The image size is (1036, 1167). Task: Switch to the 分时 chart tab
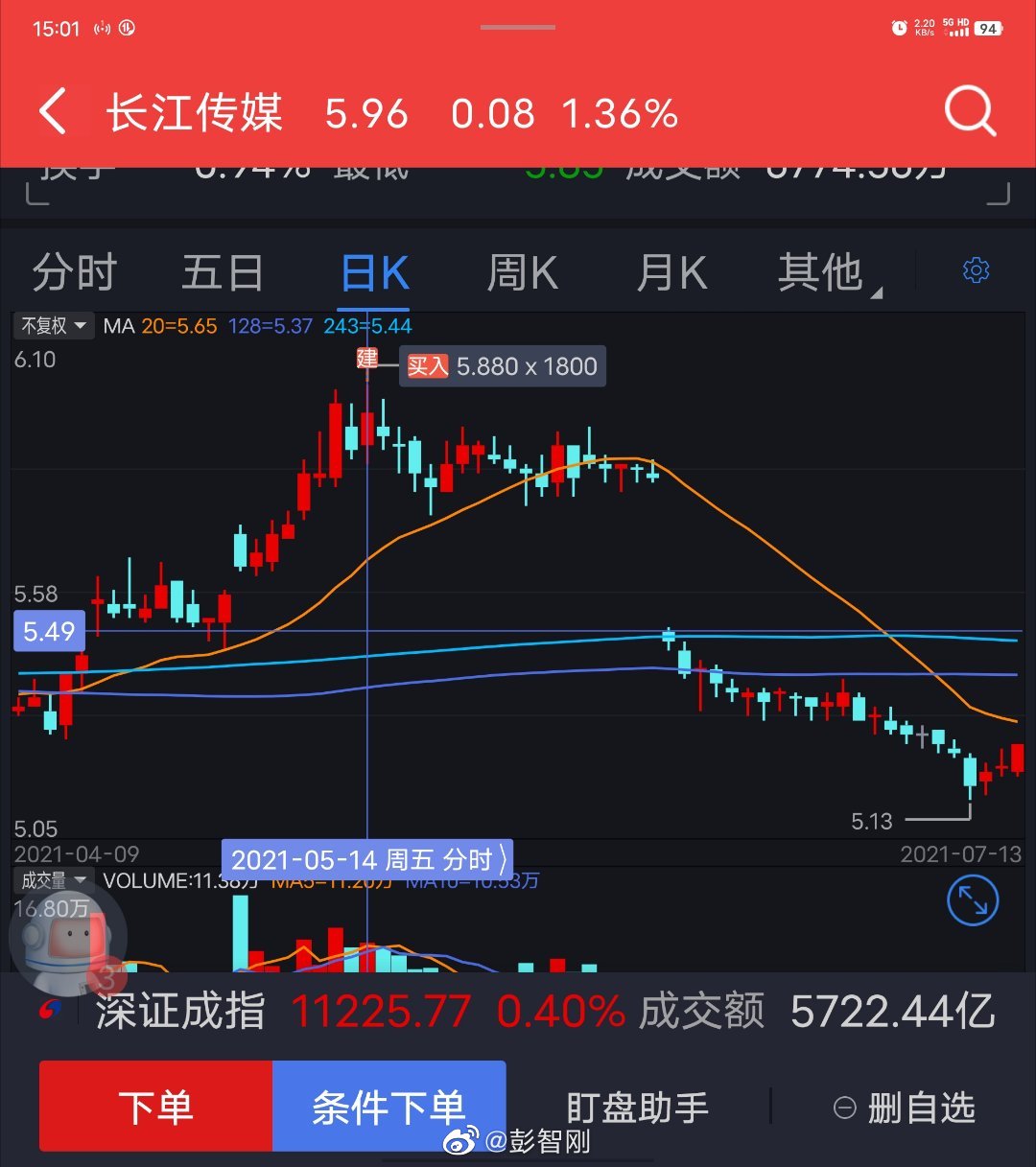click(x=74, y=273)
